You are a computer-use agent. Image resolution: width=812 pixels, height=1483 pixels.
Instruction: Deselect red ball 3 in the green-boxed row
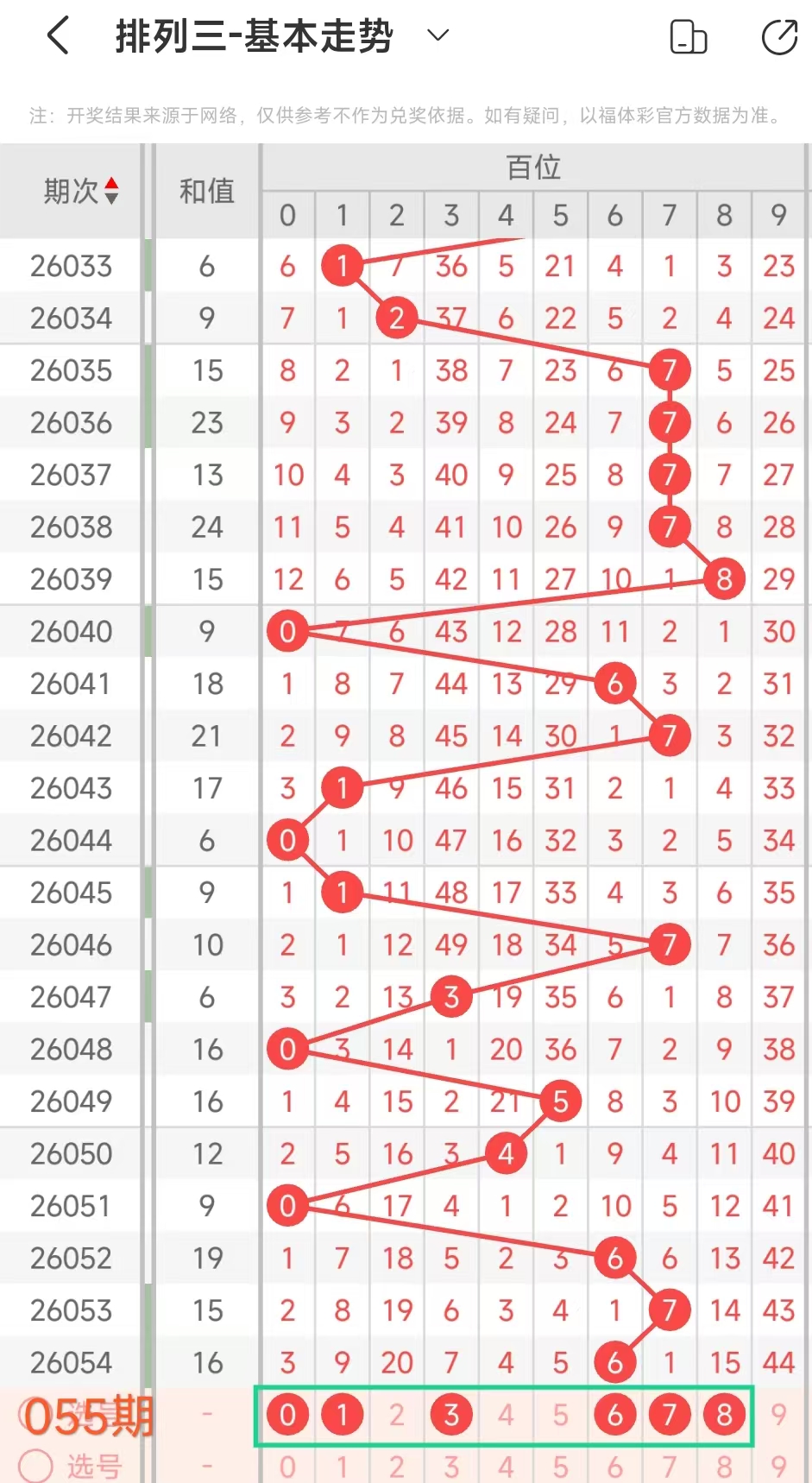[451, 1415]
